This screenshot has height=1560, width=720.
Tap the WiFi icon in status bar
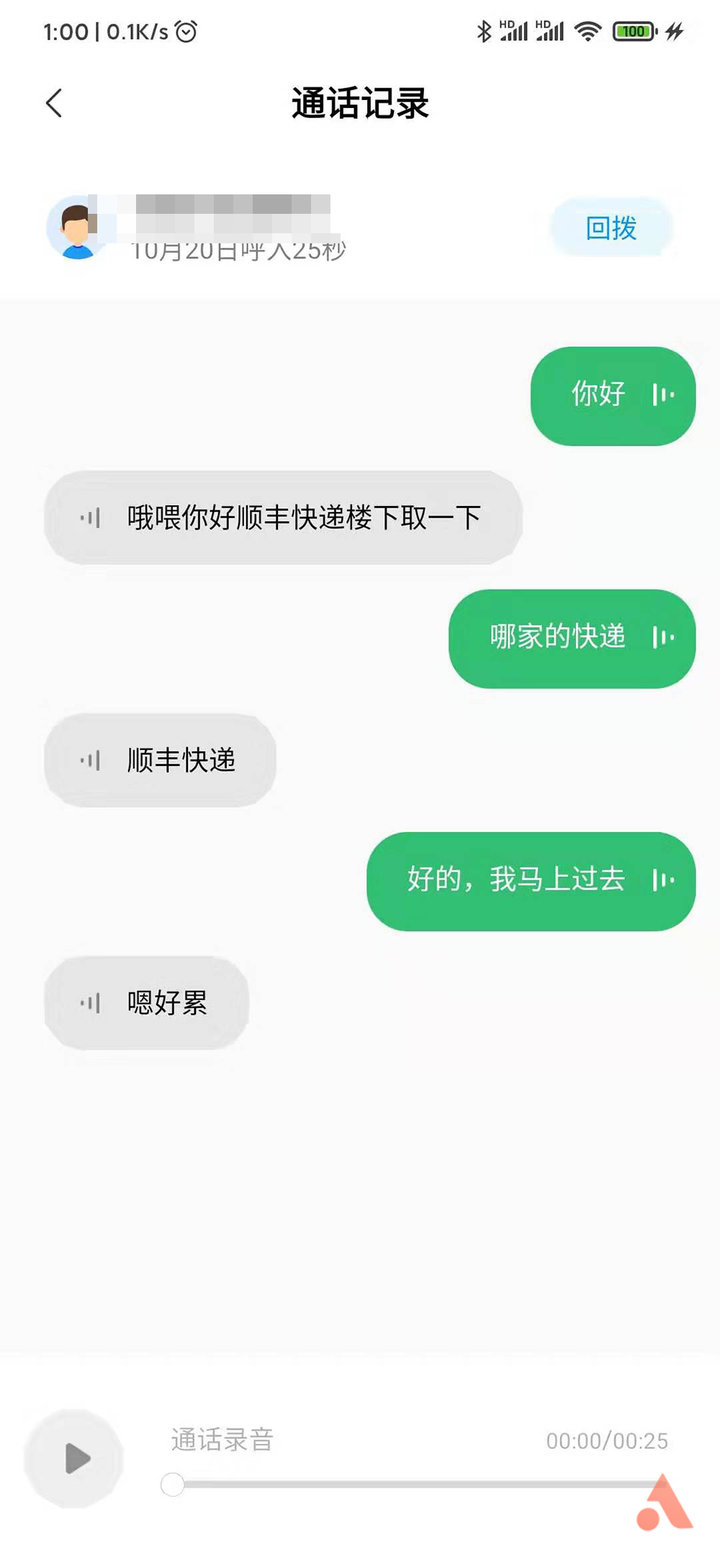tap(586, 31)
